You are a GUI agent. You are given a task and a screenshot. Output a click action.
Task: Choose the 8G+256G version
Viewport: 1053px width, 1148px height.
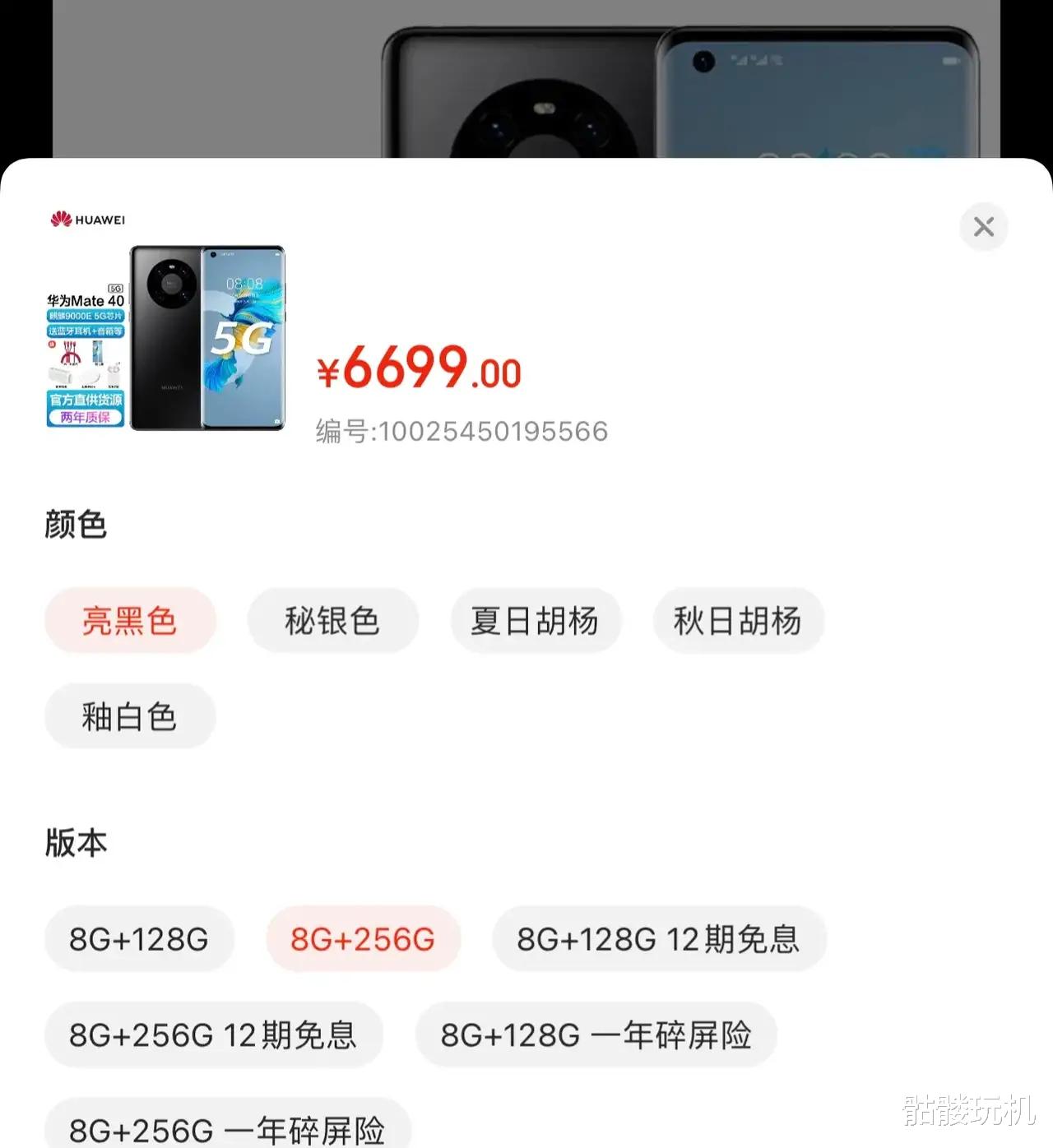pyautogui.click(x=364, y=938)
